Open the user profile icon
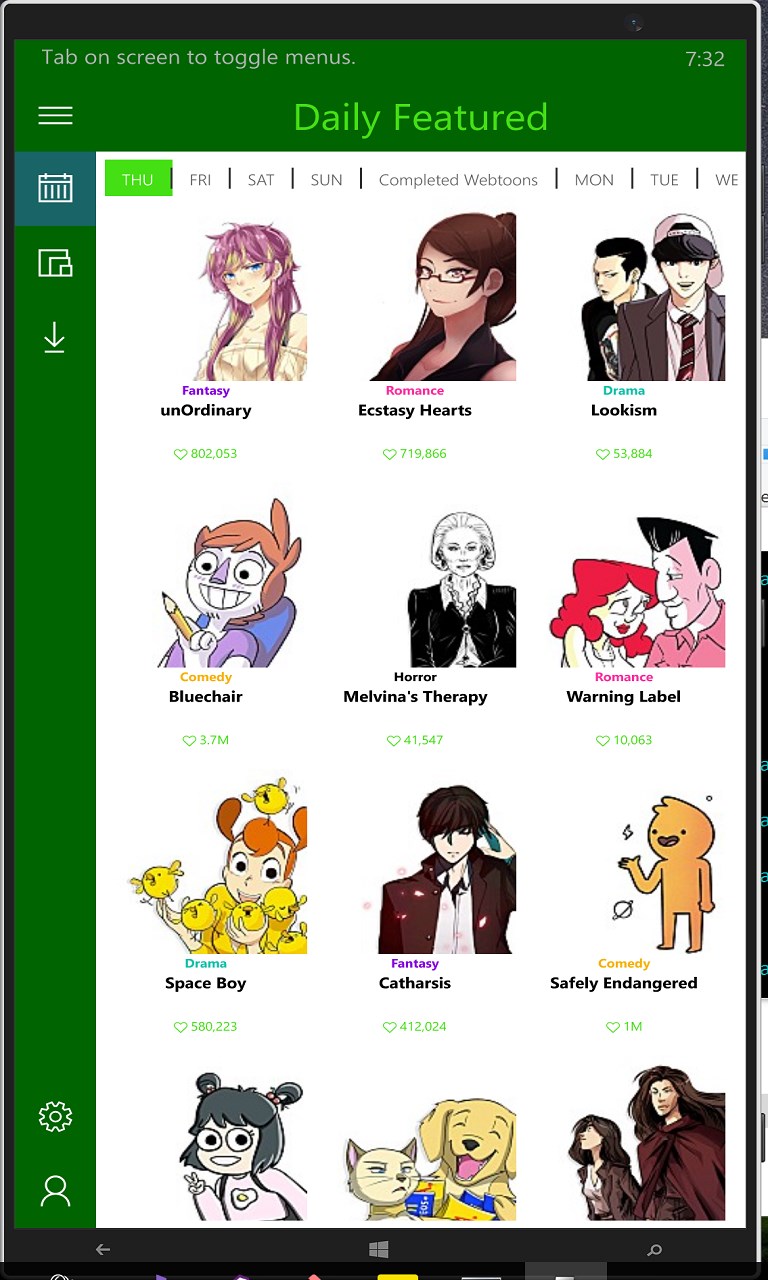This screenshot has width=768, height=1280. tap(55, 1191)
